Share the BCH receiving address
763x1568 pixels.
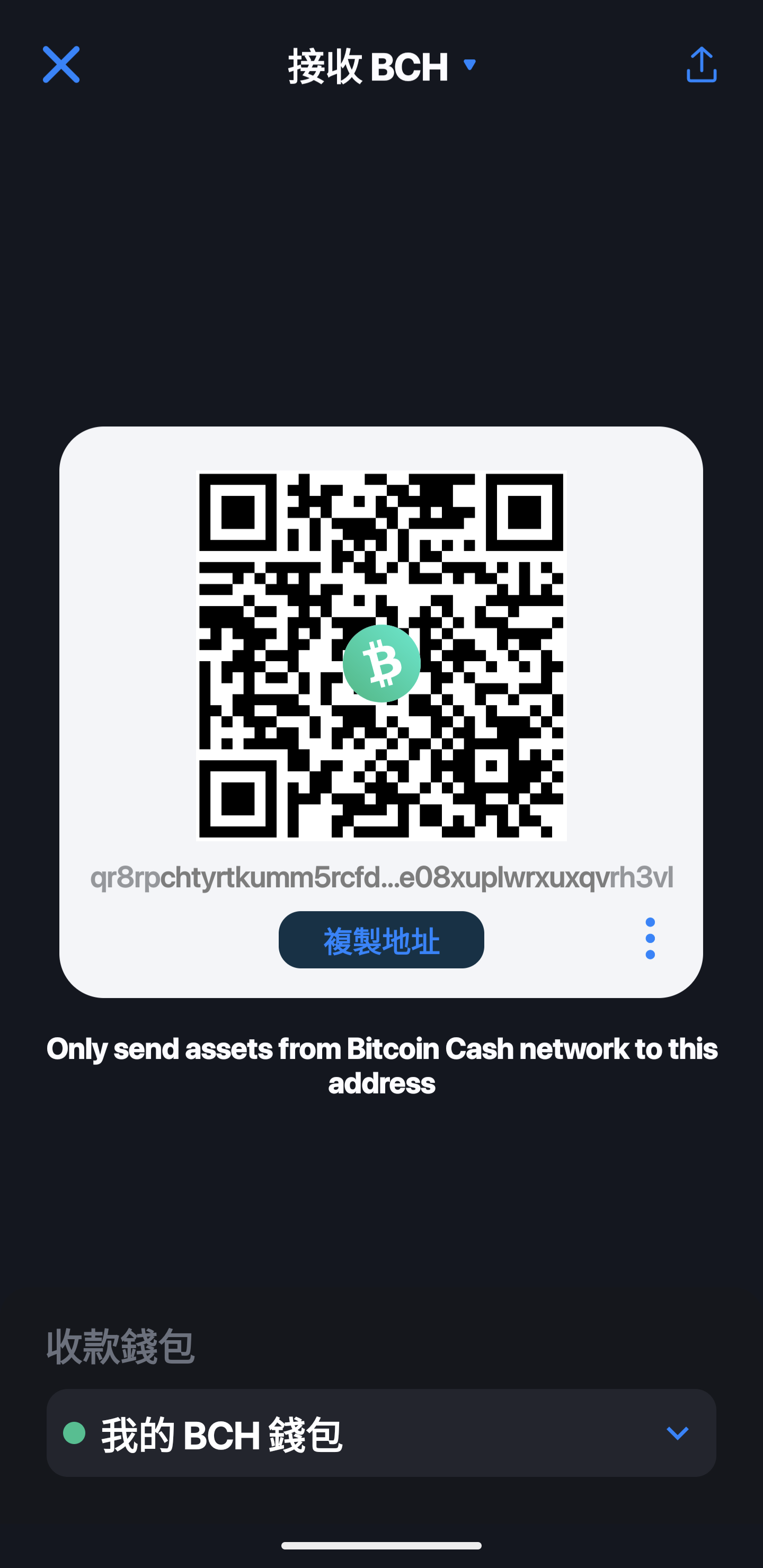point(701,65)
